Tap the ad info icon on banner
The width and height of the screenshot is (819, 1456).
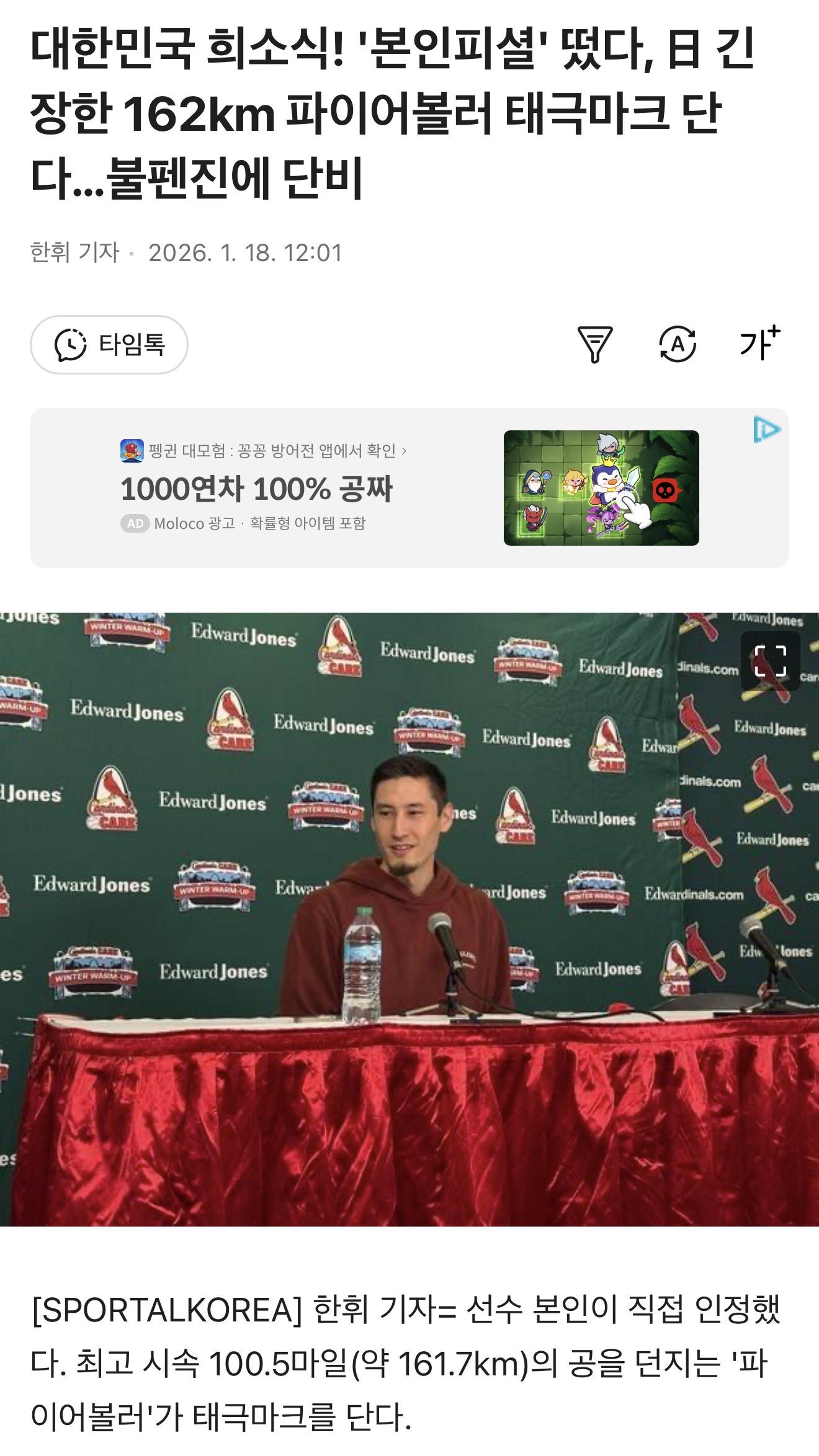pyautogui.click(x=766, y=430)
